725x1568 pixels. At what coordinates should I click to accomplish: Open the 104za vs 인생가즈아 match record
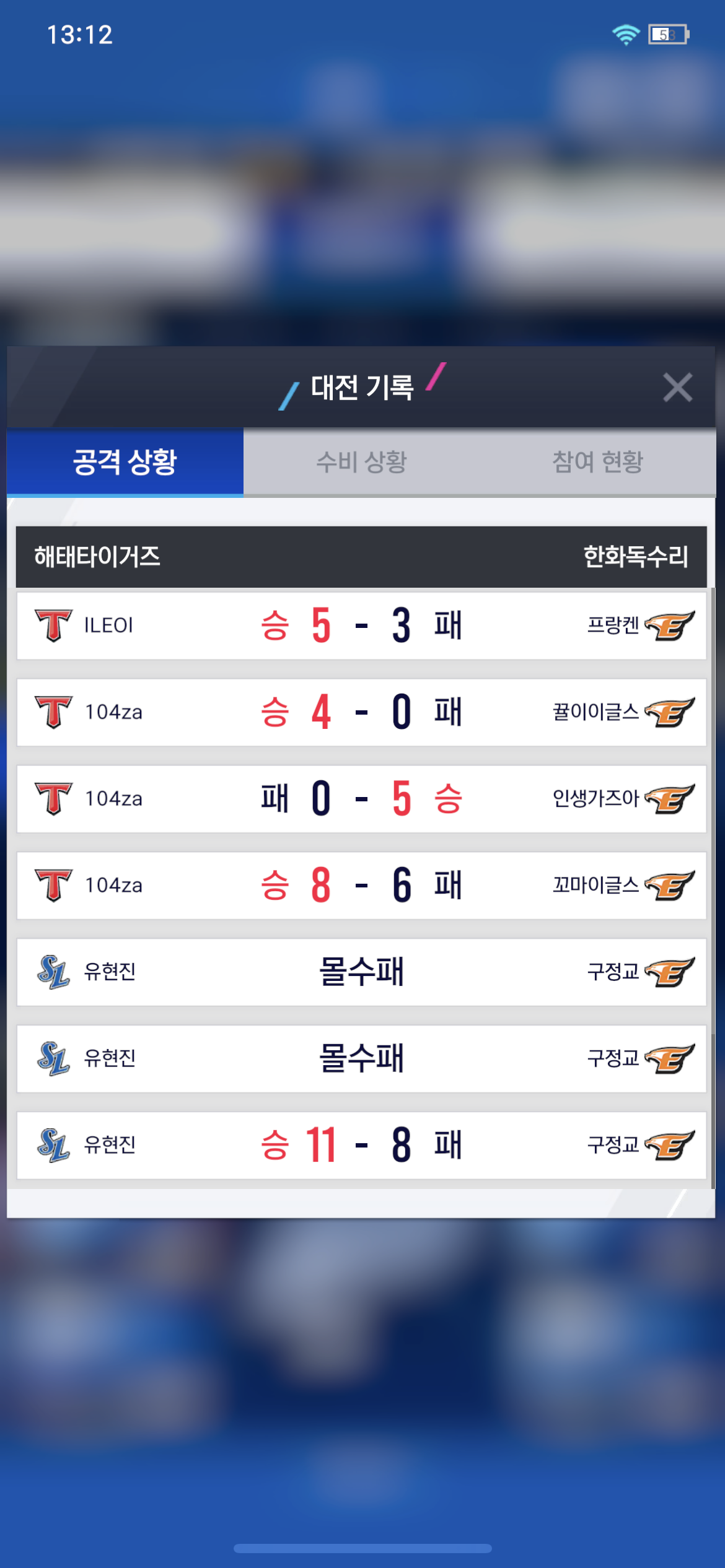point(361,799)
